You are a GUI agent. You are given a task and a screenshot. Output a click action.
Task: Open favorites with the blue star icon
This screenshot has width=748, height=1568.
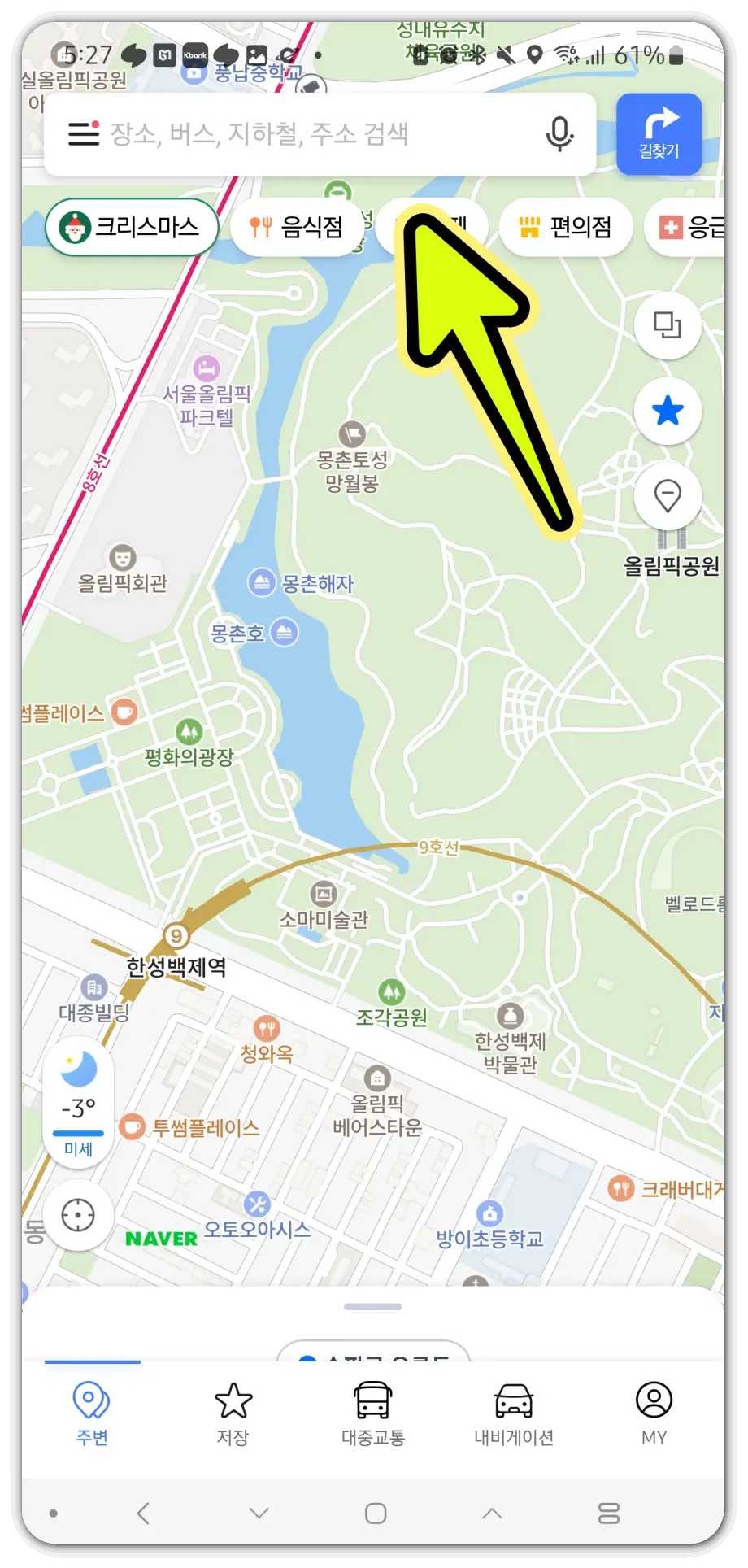tap(667, 412)
